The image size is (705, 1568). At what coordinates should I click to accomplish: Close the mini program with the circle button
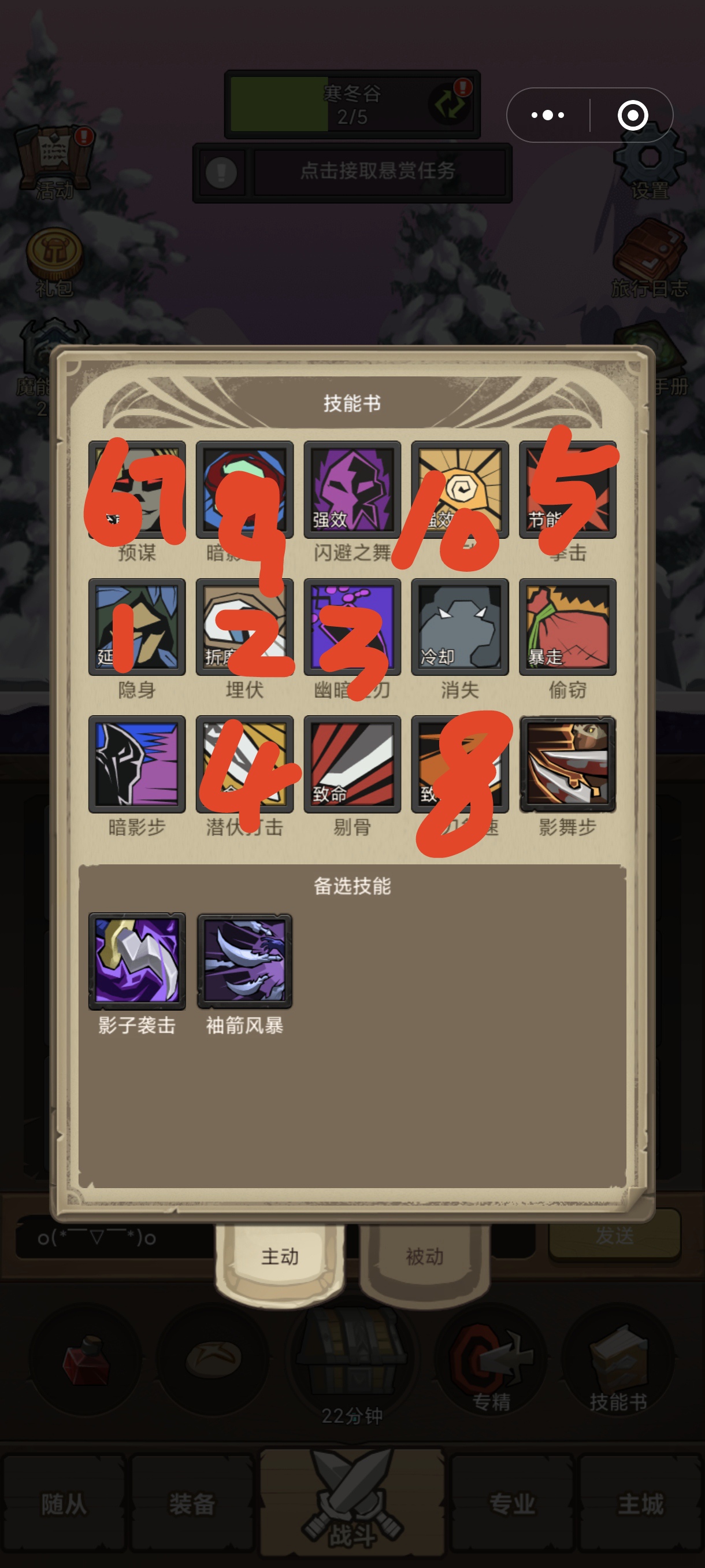coord(632,115)
